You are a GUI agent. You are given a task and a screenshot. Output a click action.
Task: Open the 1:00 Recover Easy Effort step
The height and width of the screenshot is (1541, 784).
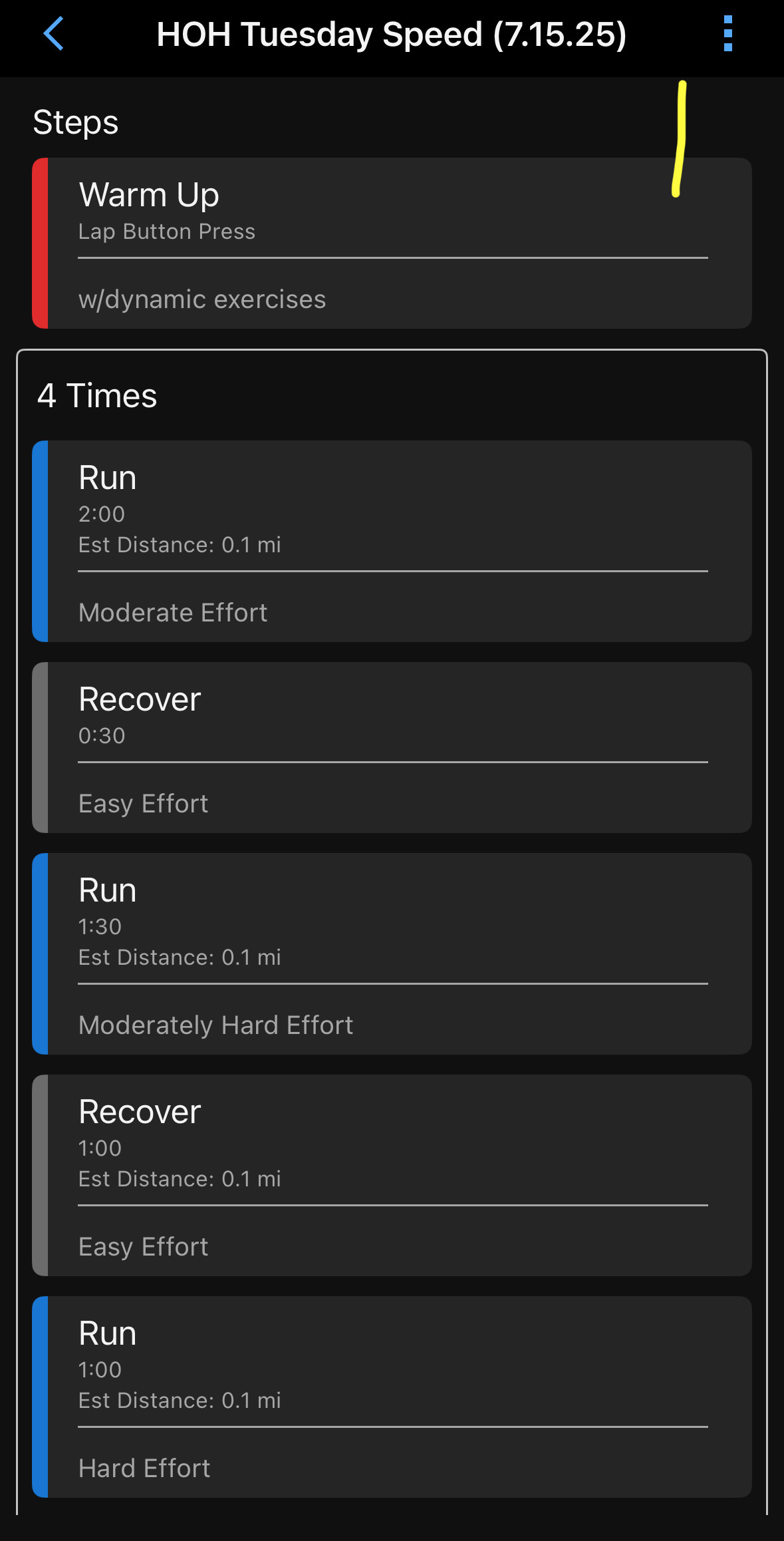[x=392, y=1175]
